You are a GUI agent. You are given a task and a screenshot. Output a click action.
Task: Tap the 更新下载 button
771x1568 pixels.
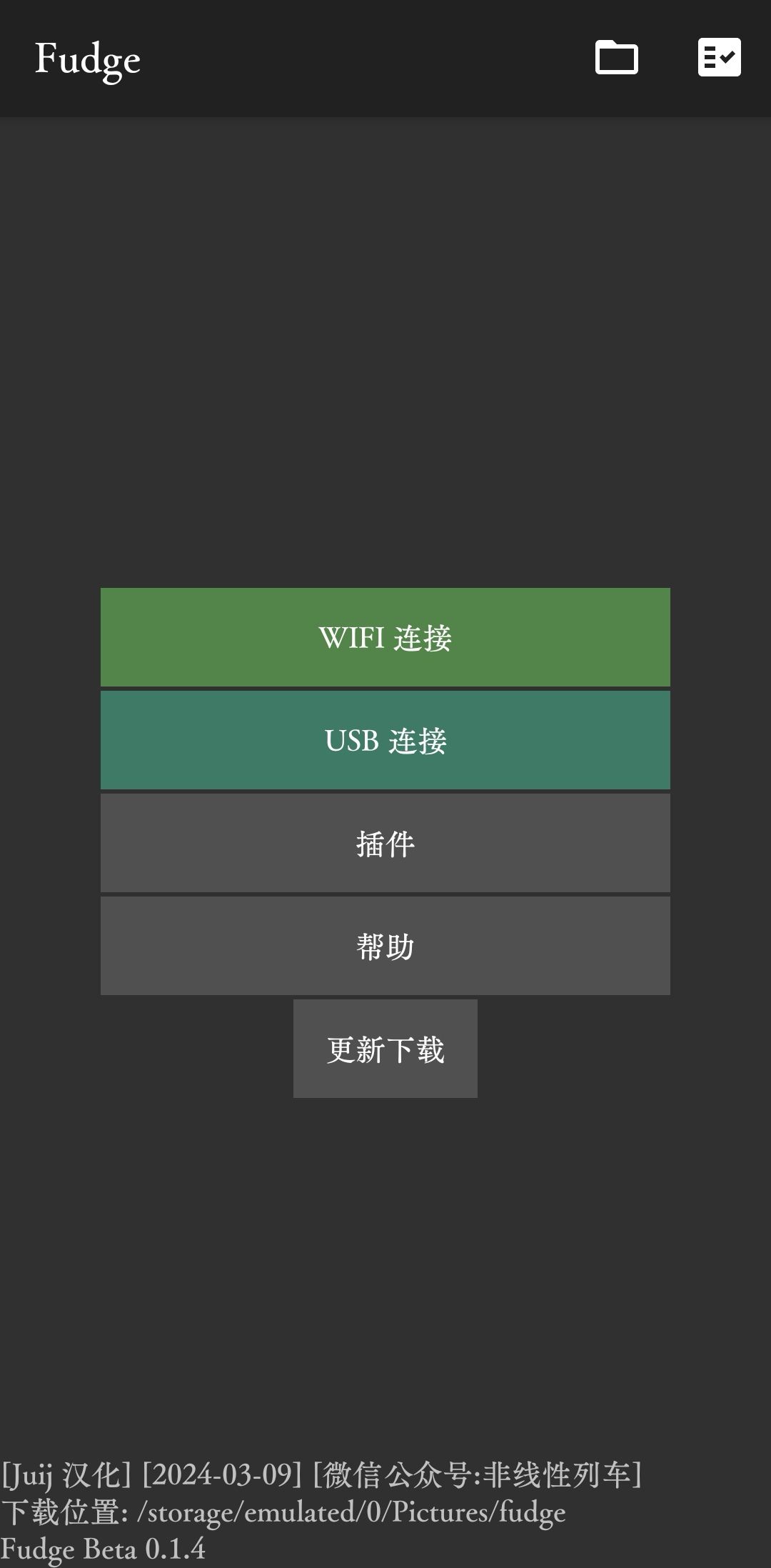385,1049
